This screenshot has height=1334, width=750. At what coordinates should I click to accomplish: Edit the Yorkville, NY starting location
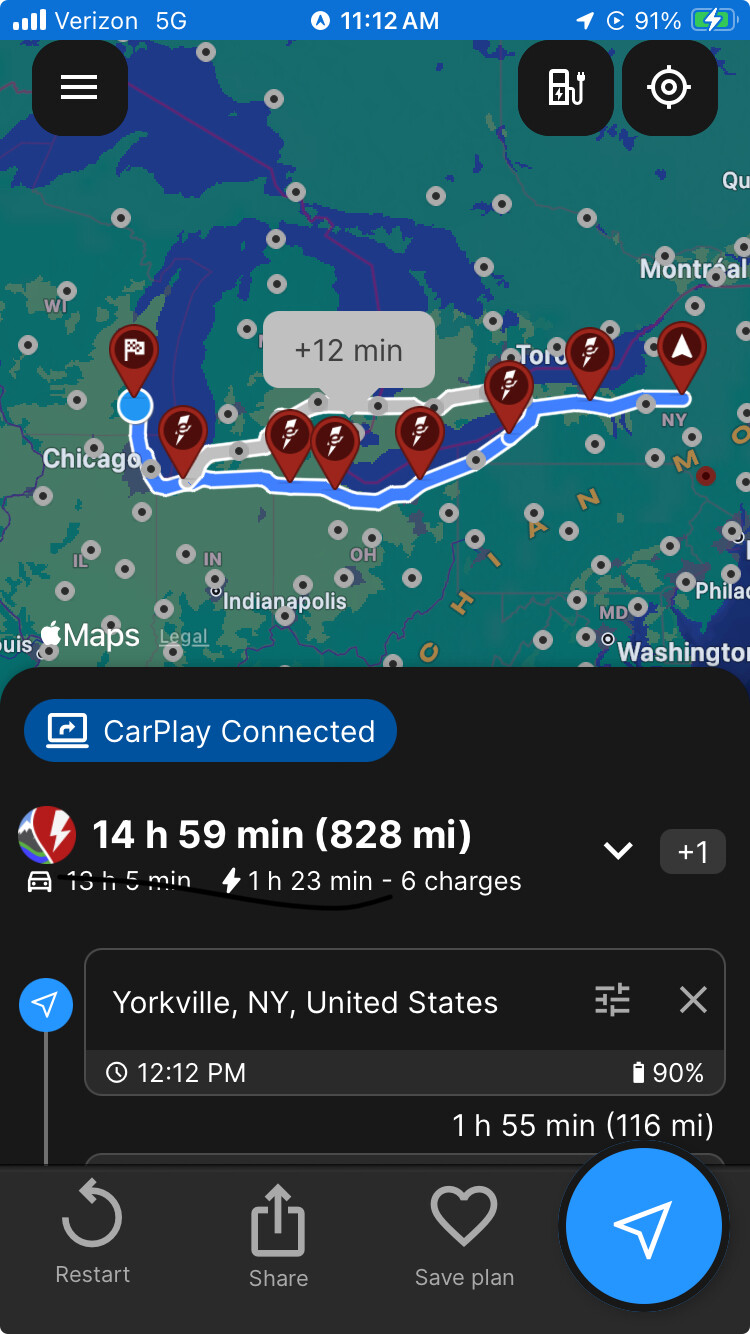305,1002
